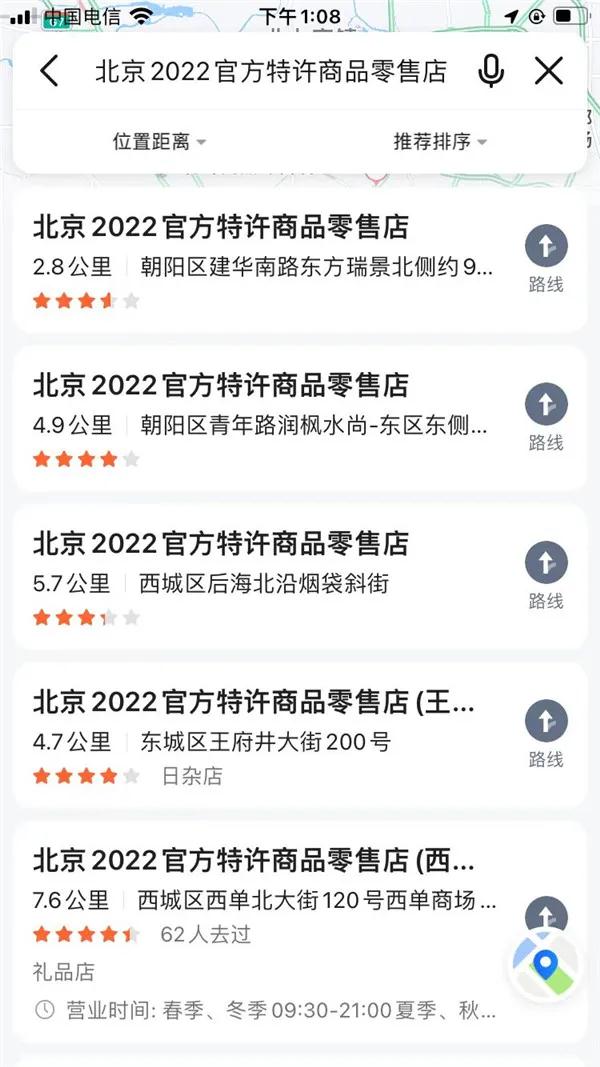Expand the 位置距离 filter dropdown

(x=159, y=142)
